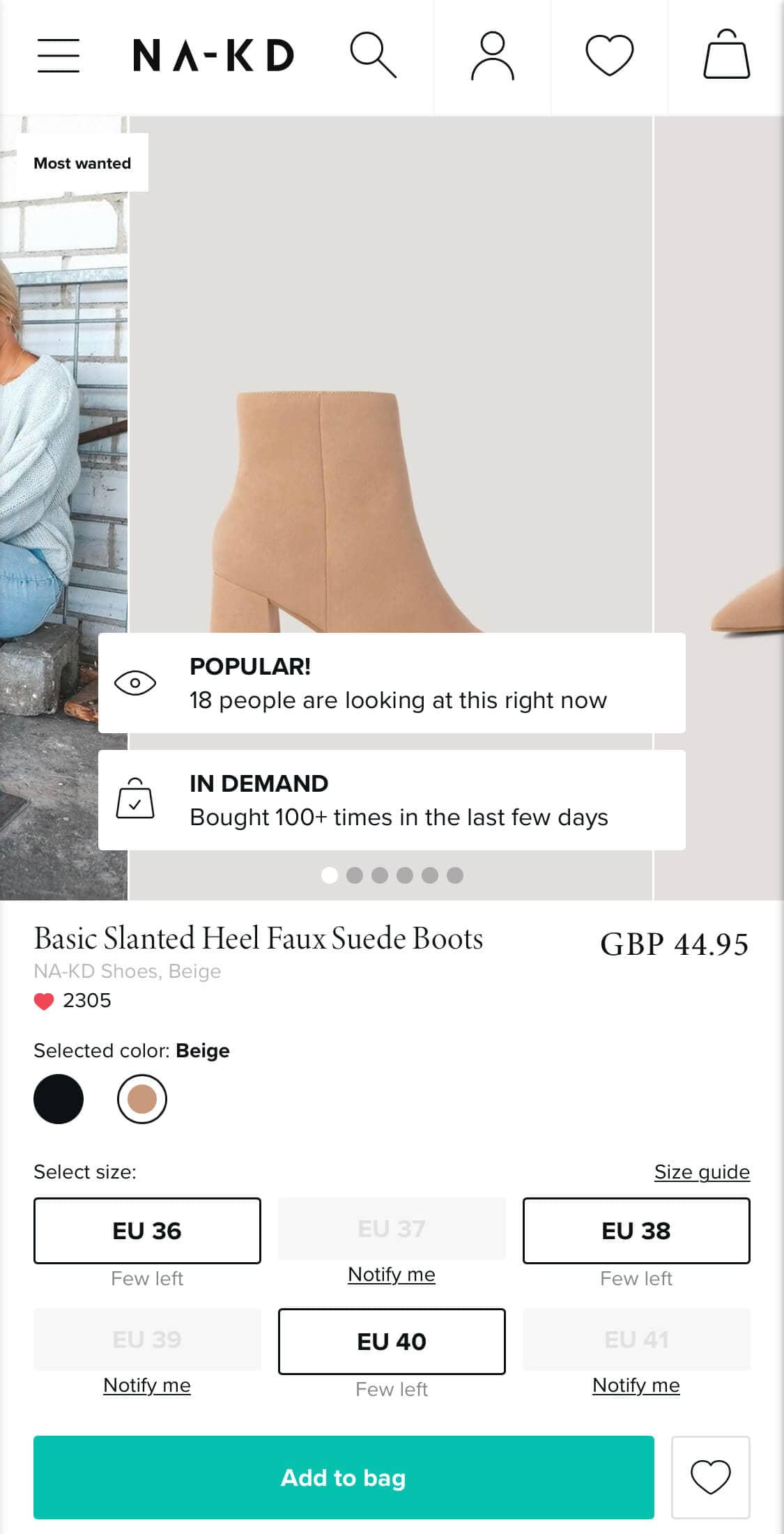Save boots with heart beside Add to bag
Screen dimensions: 784x1534
point(710,1478)
